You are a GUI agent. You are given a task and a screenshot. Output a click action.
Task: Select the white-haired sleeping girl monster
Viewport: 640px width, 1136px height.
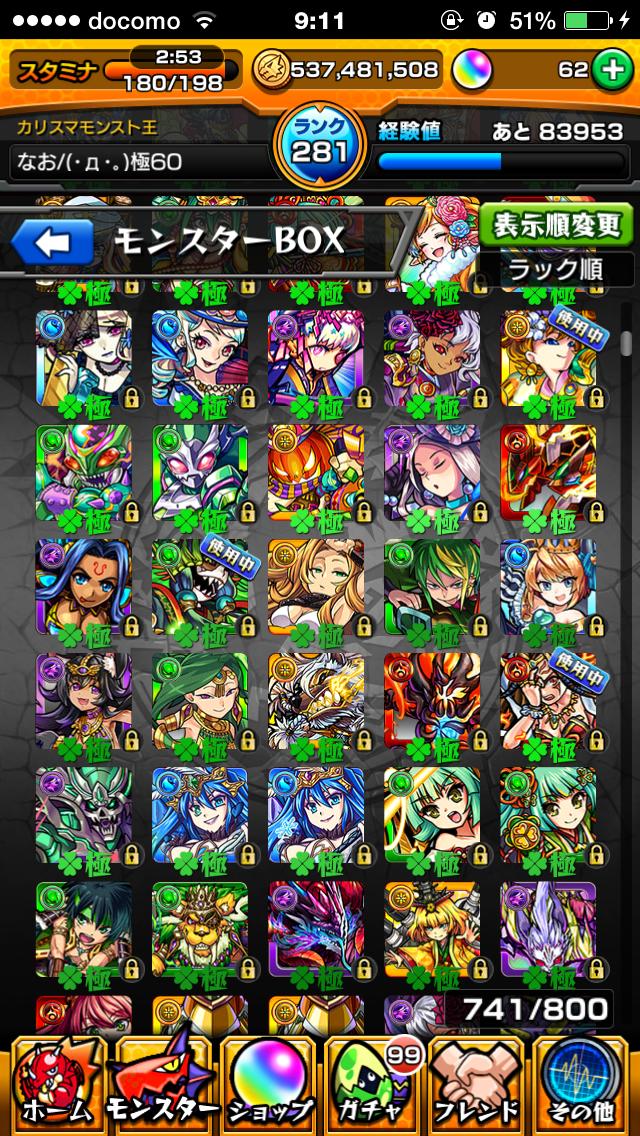coord(432,467)
